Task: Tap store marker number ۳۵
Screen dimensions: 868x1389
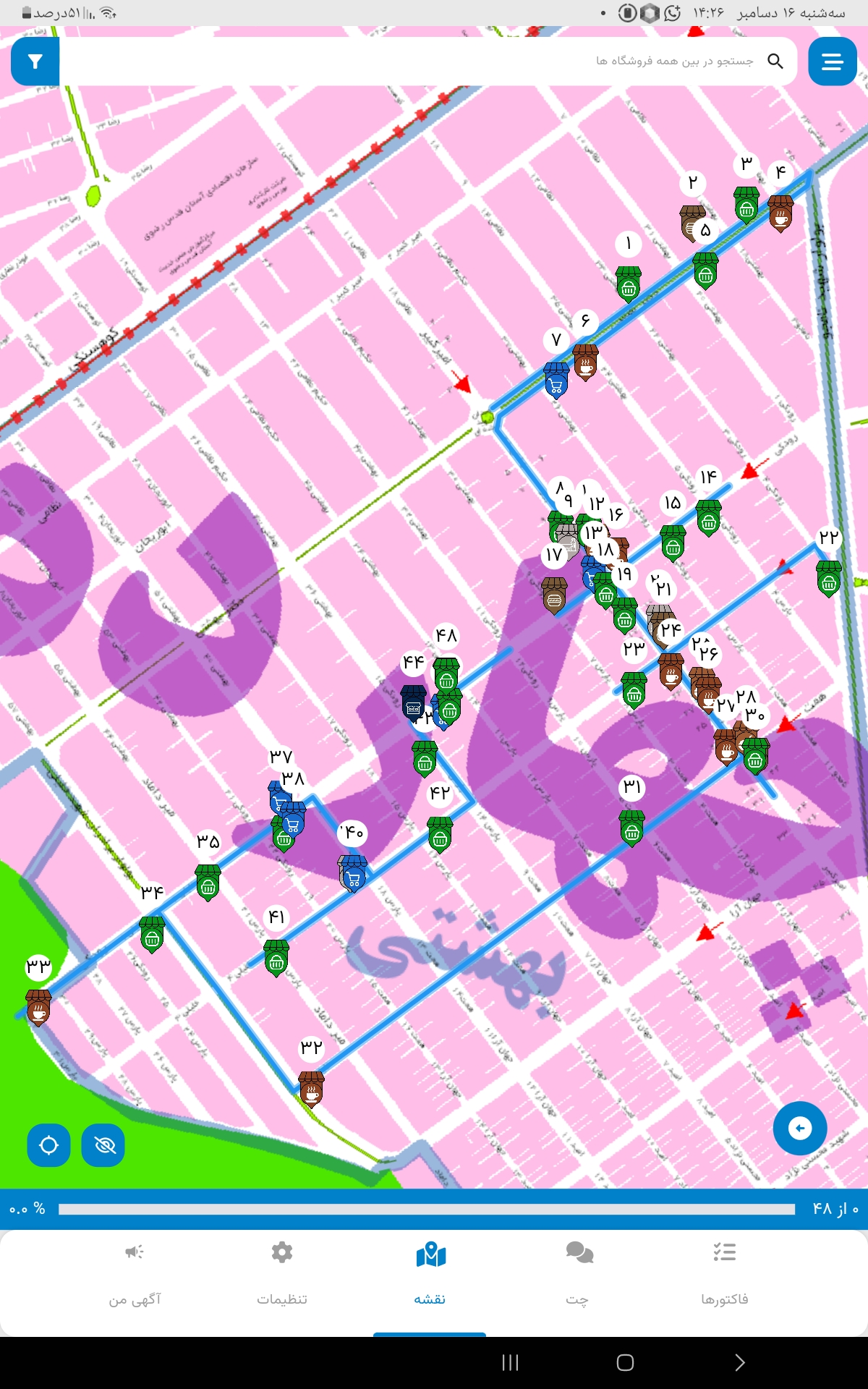Action: (x=208, y=881)
